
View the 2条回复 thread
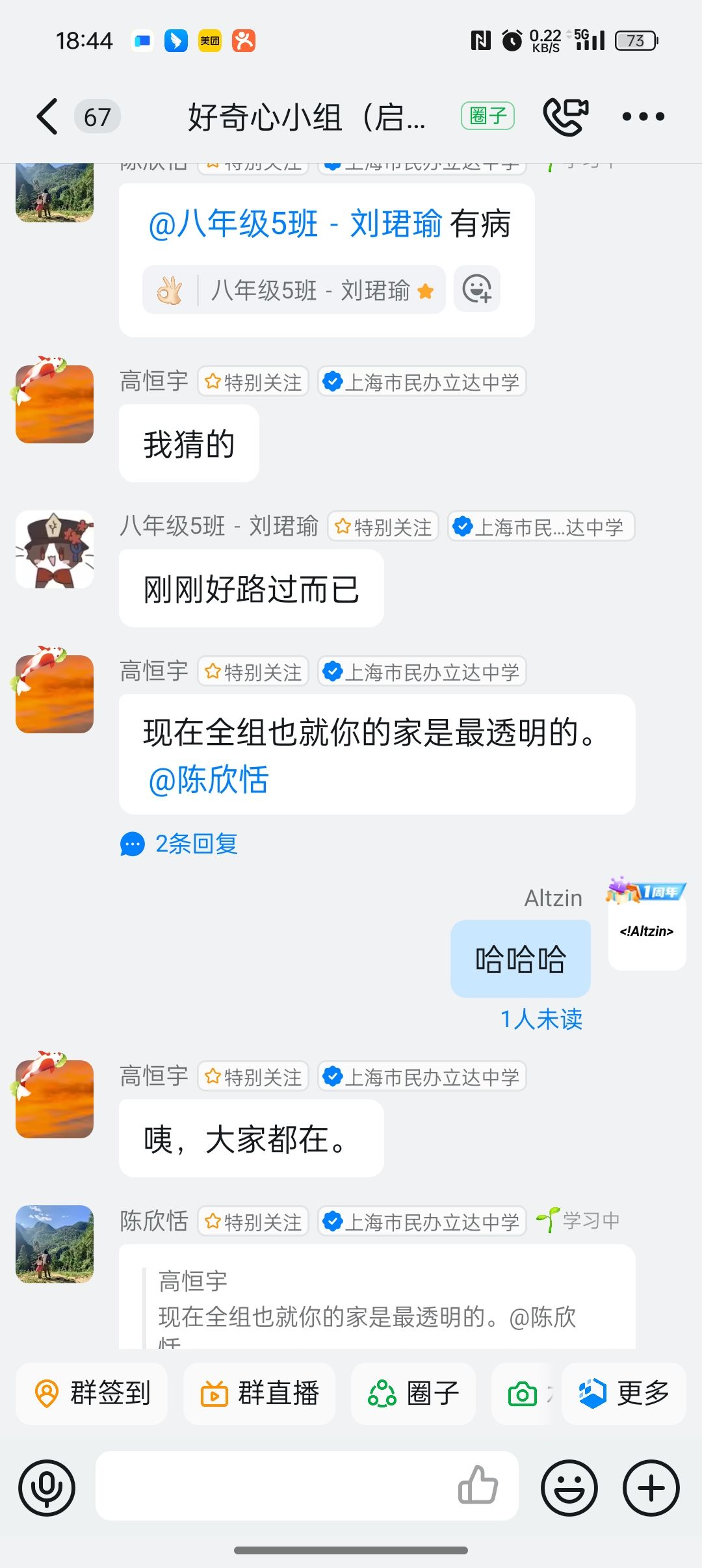(x=180, y=844)
